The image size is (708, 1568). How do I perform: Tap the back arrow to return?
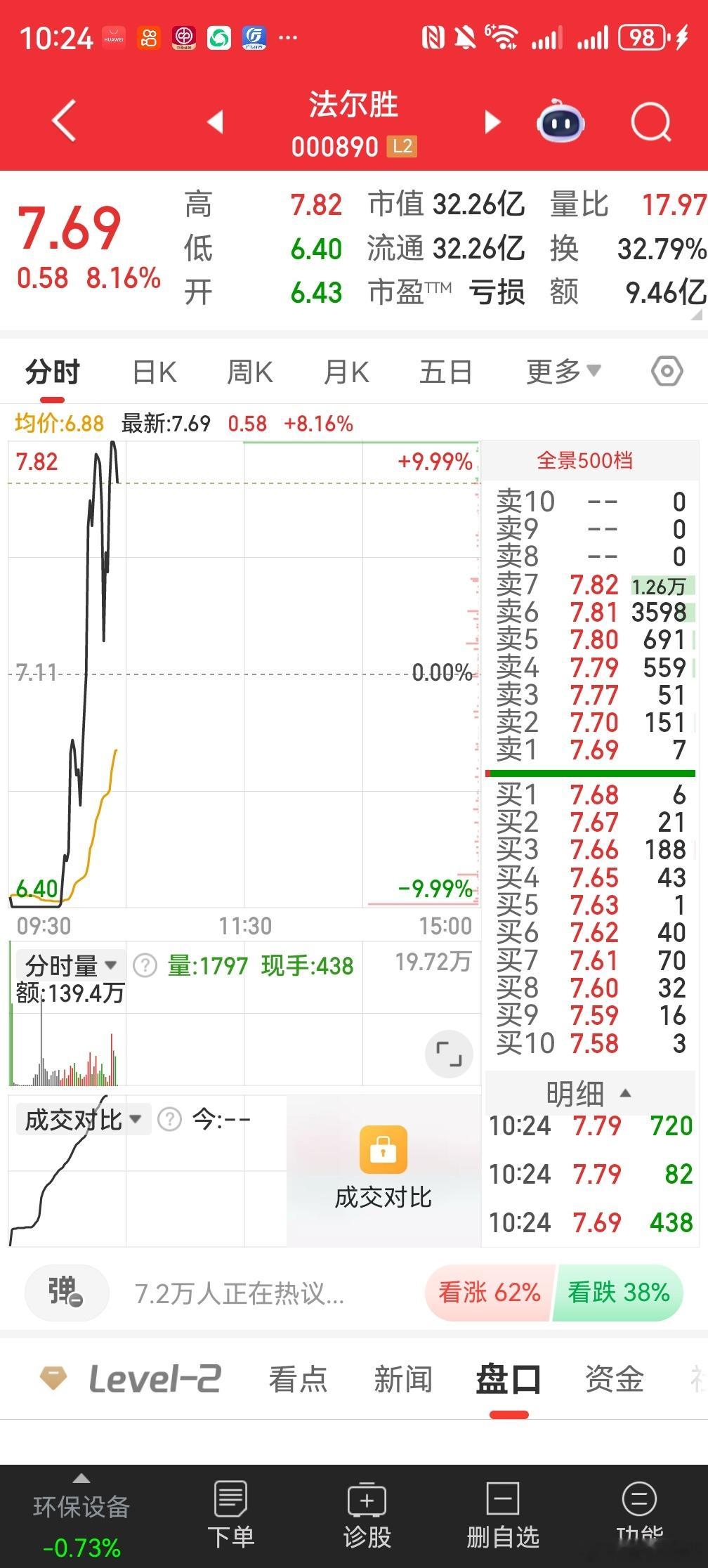62,121
